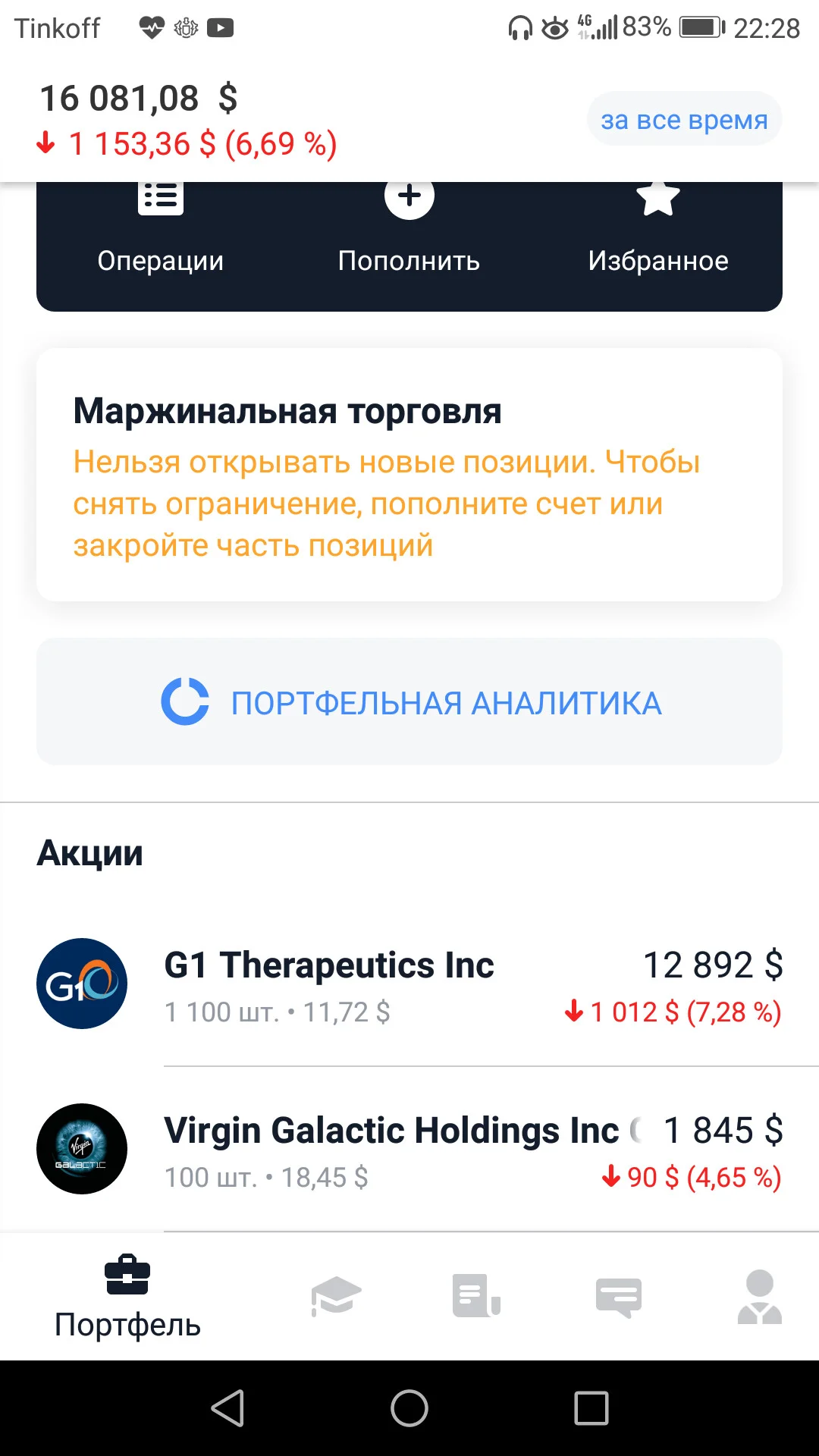819x1456 pixels.
Task: Open the G1 Therapeutics Inc position
Action: 409,984
